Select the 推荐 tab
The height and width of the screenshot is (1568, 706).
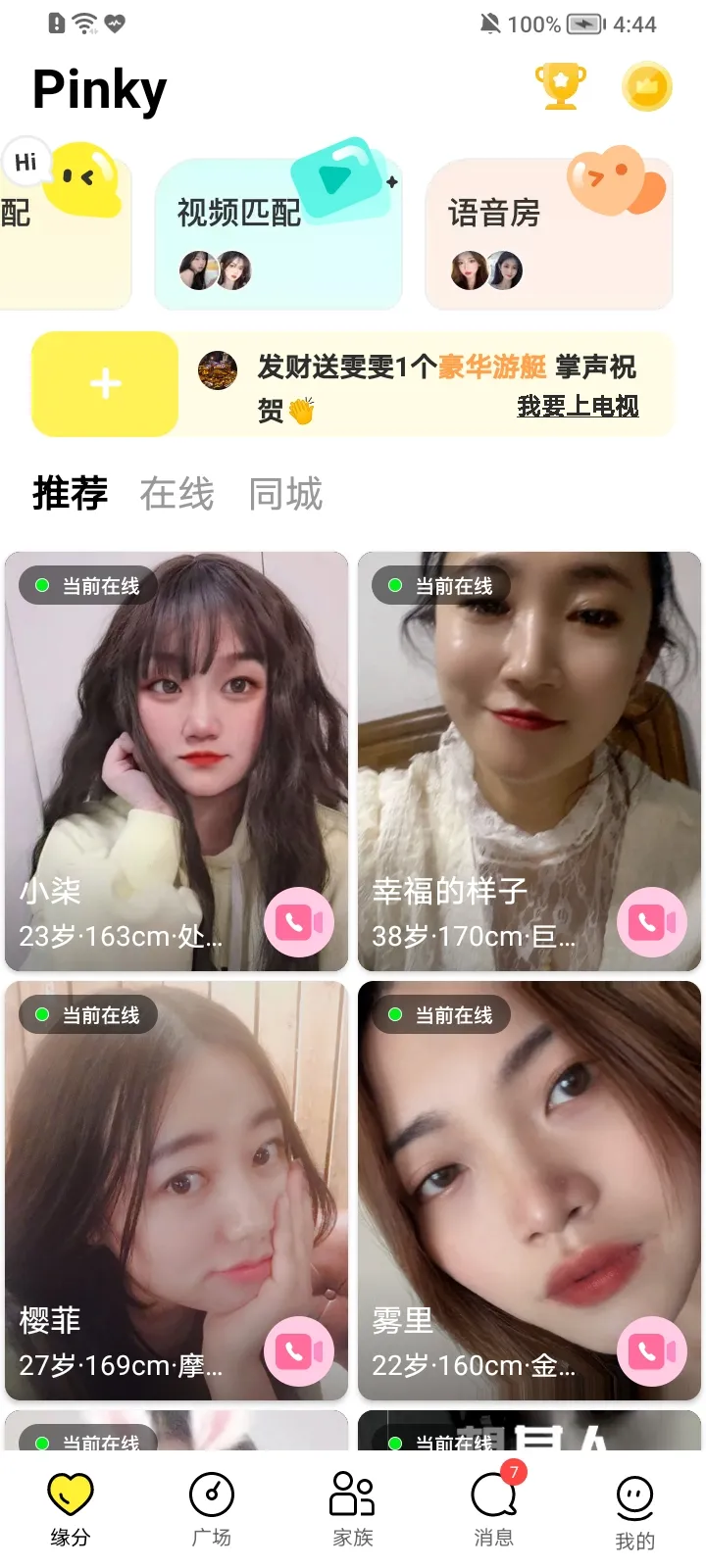pyautogui.click(x=69, y=494)
